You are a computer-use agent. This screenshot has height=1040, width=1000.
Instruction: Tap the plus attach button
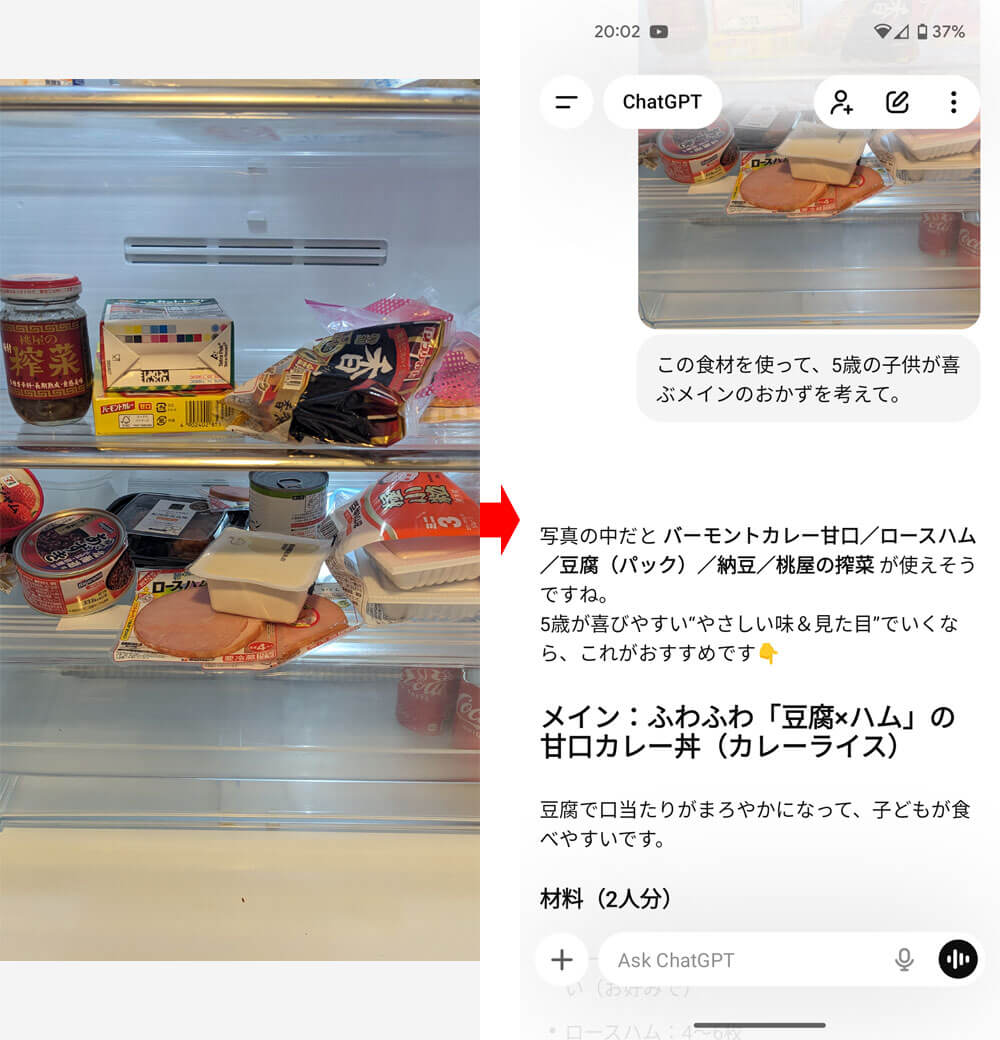click(561, 960)
